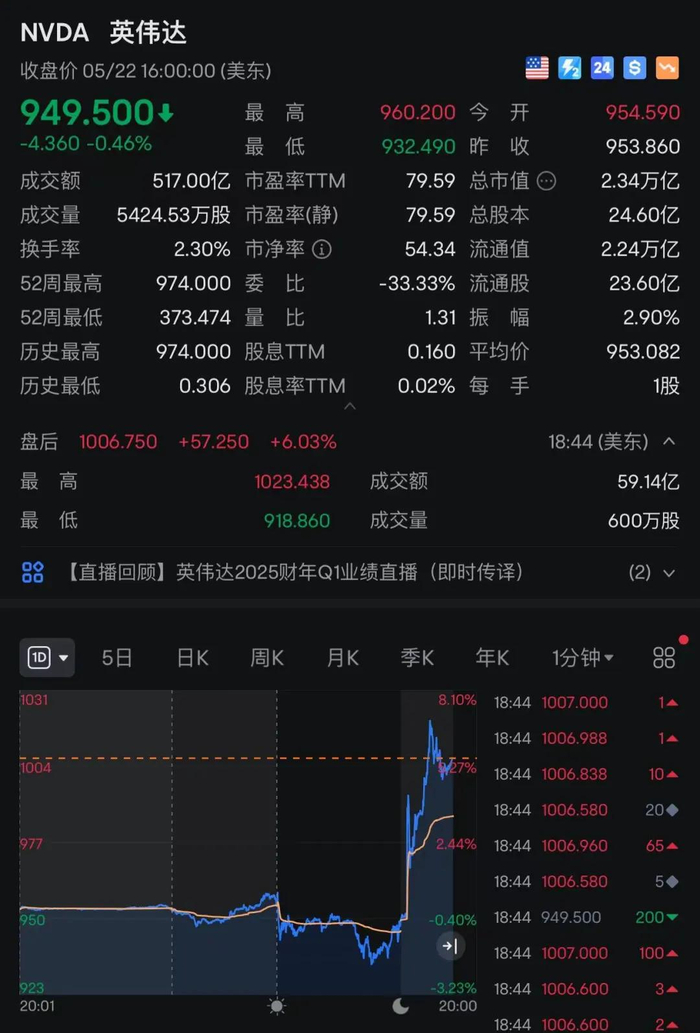Switch to the 周K chart tab

click(267, 658)
